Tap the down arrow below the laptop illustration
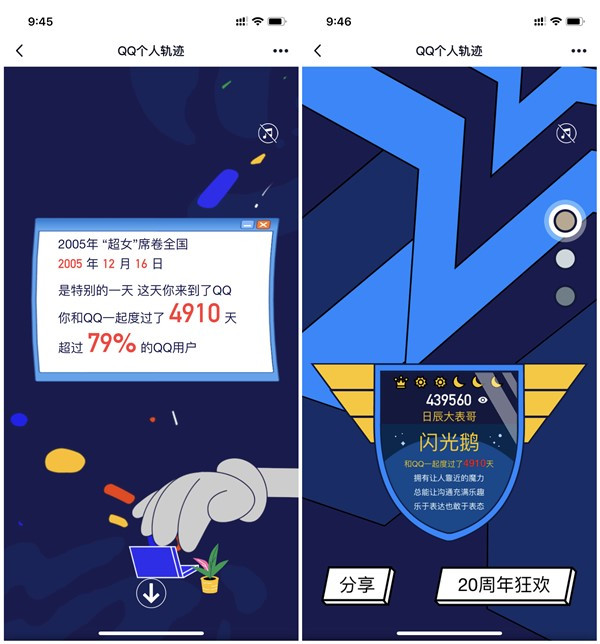Screen dimensions: 600x644 click(x=151, y=594)
